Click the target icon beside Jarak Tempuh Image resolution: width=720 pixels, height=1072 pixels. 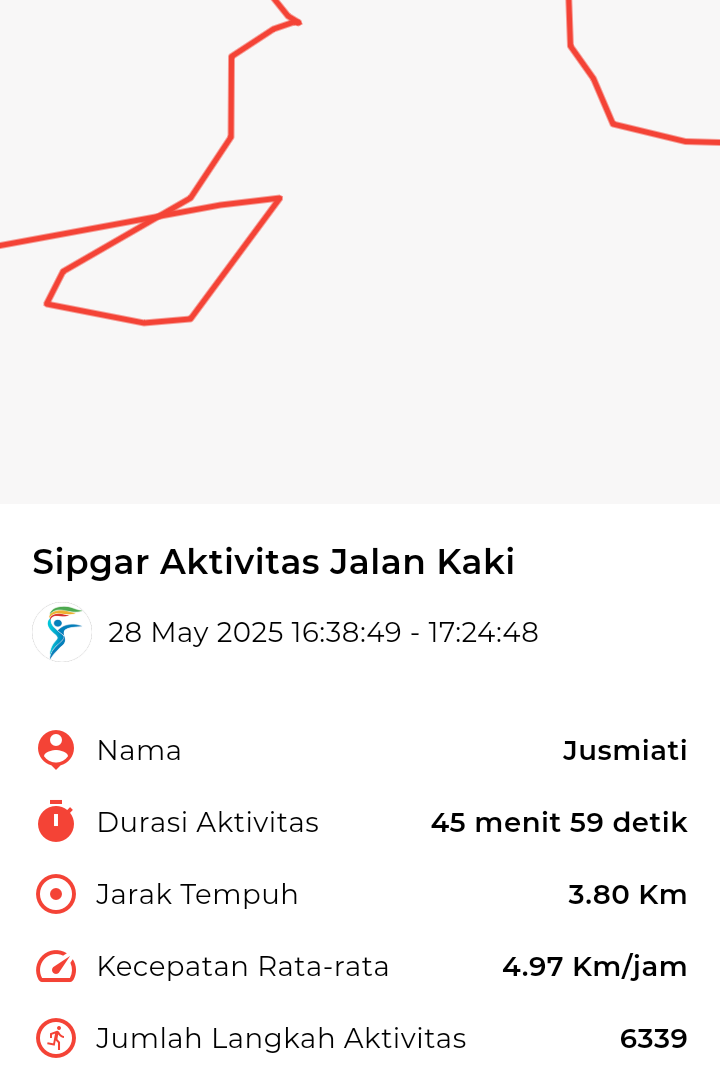(55, 894)
